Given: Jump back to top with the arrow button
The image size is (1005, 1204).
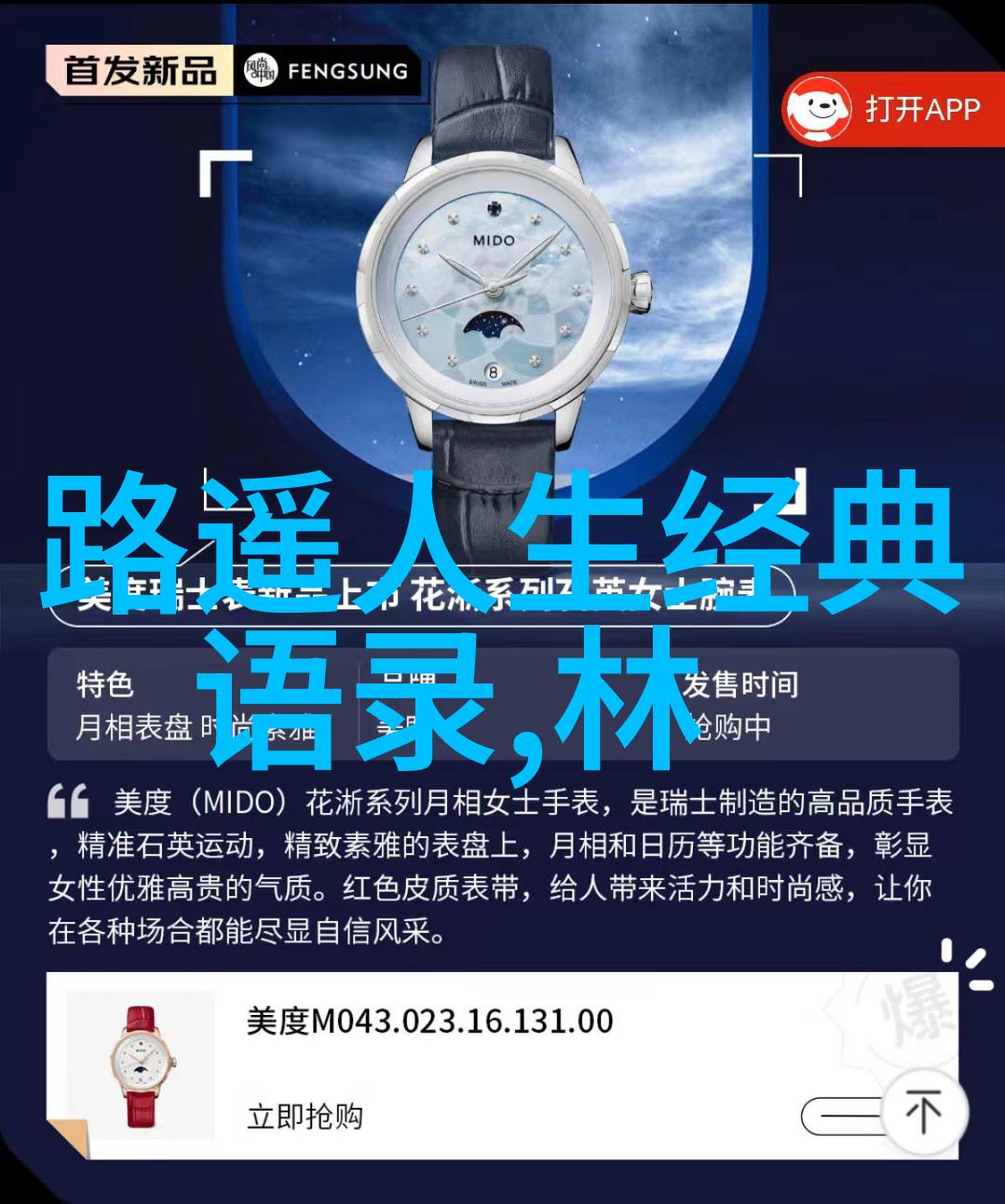Looking at the screenshot, I should 922,1113.
